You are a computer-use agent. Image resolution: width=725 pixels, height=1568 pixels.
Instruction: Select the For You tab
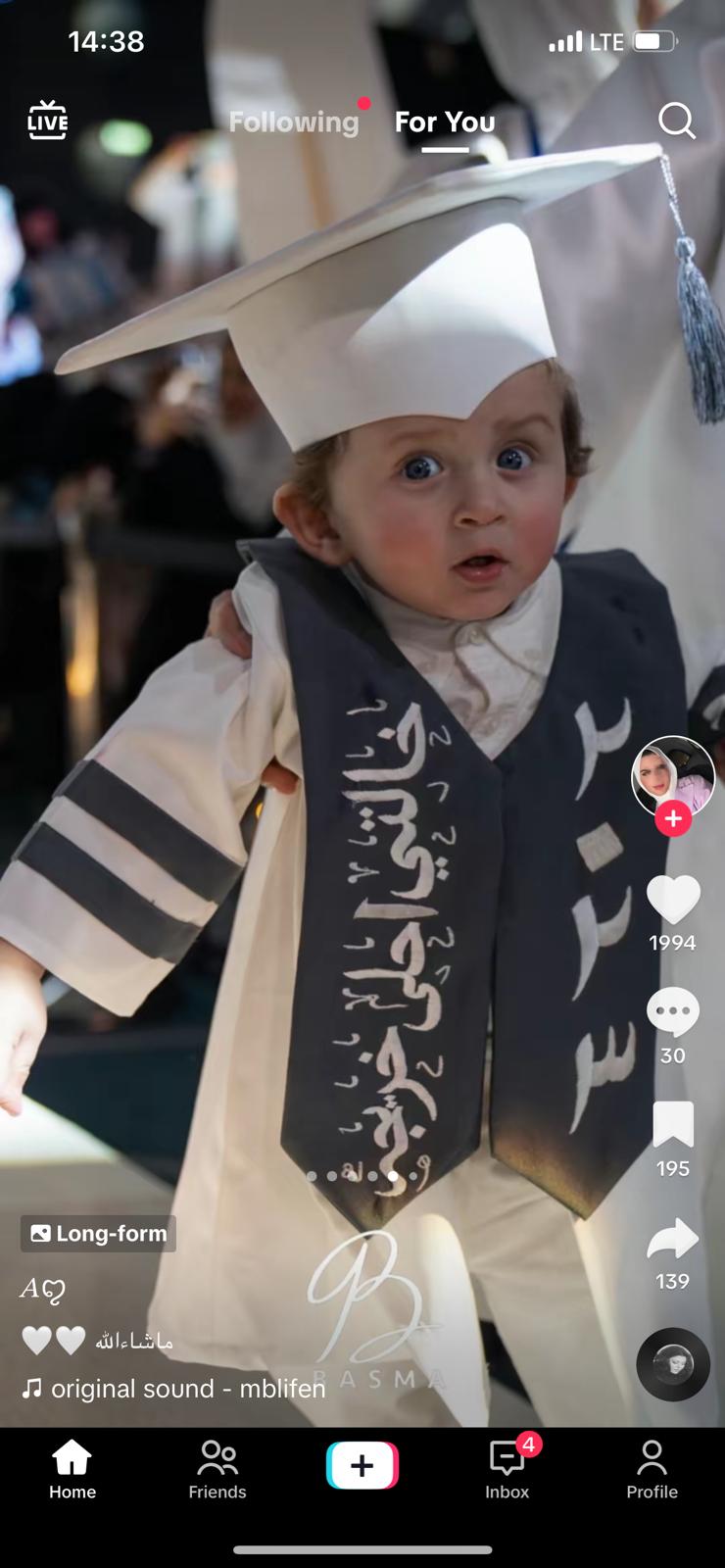445,122
